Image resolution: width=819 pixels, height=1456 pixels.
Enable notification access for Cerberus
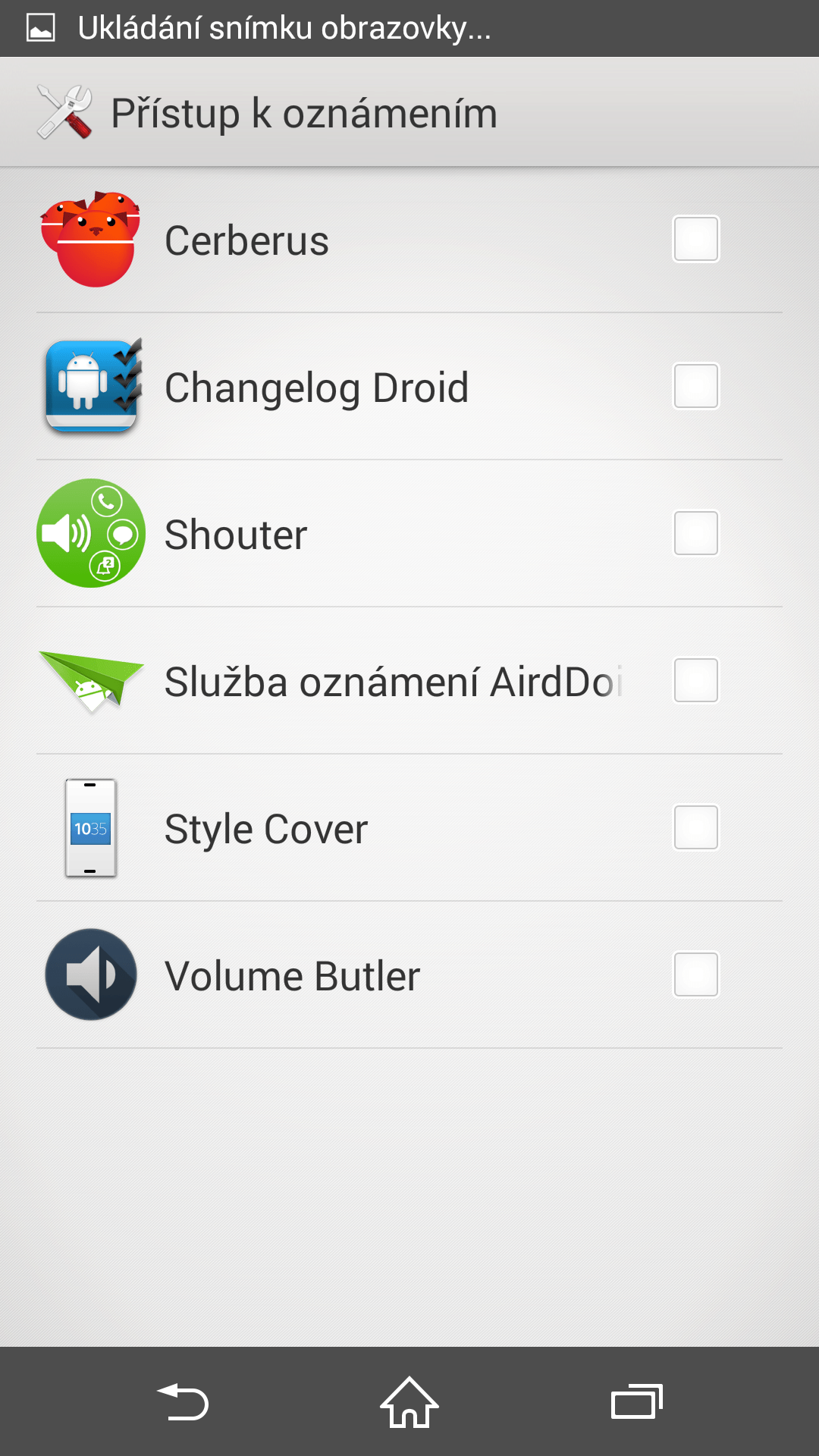coord(695,239)
